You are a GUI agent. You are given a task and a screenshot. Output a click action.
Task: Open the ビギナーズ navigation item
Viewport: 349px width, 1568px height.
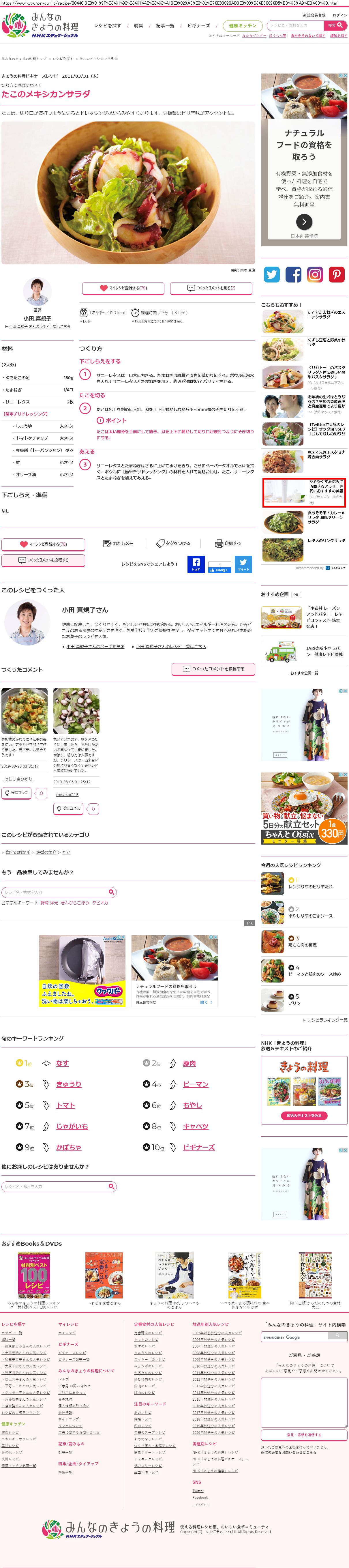(199, 26)
